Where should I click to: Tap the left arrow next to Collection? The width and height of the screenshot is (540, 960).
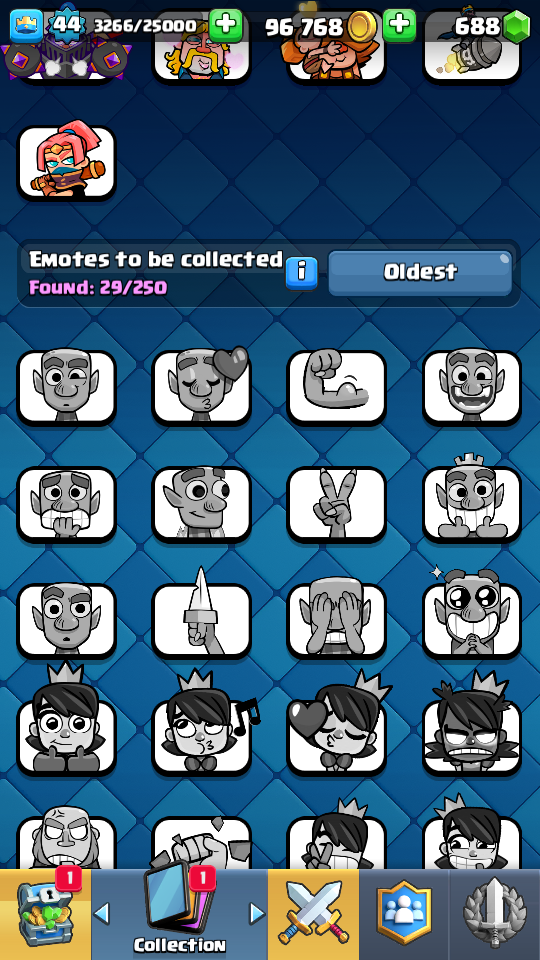pos(102,913)
